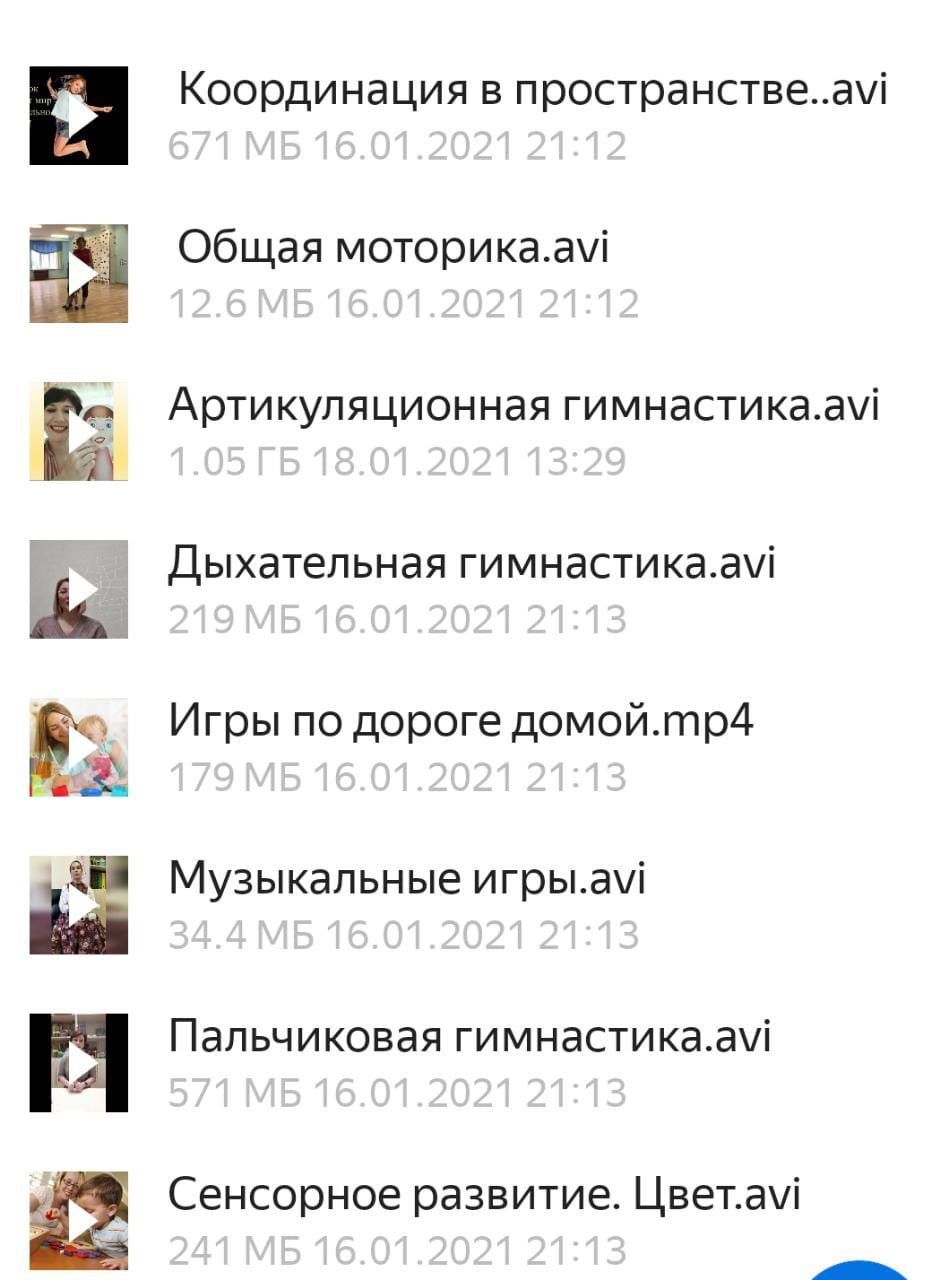Open Сенсорное развитие. Цвет.avi
The image size is (940, 1280).
(484, 1195)
